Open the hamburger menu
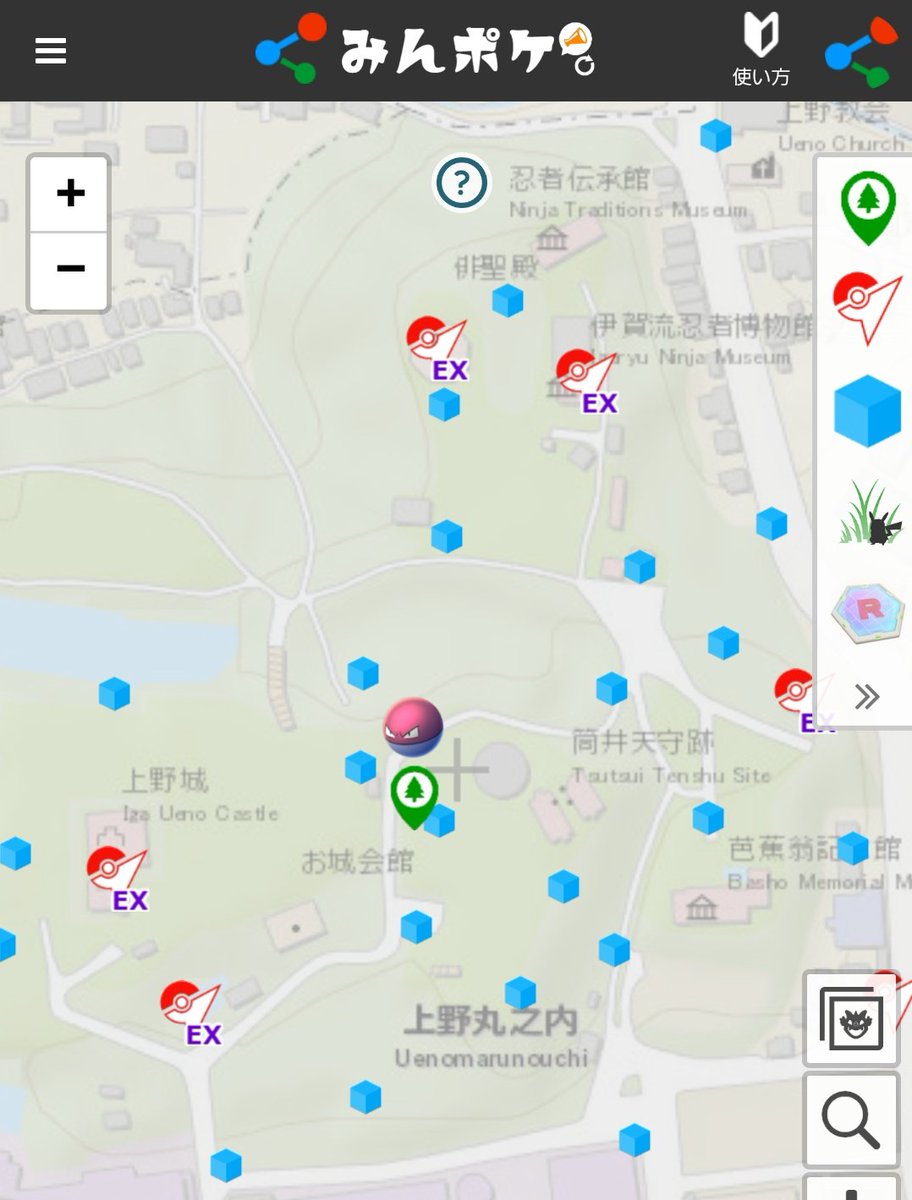The image size is (912, 1200). (50, 50)
